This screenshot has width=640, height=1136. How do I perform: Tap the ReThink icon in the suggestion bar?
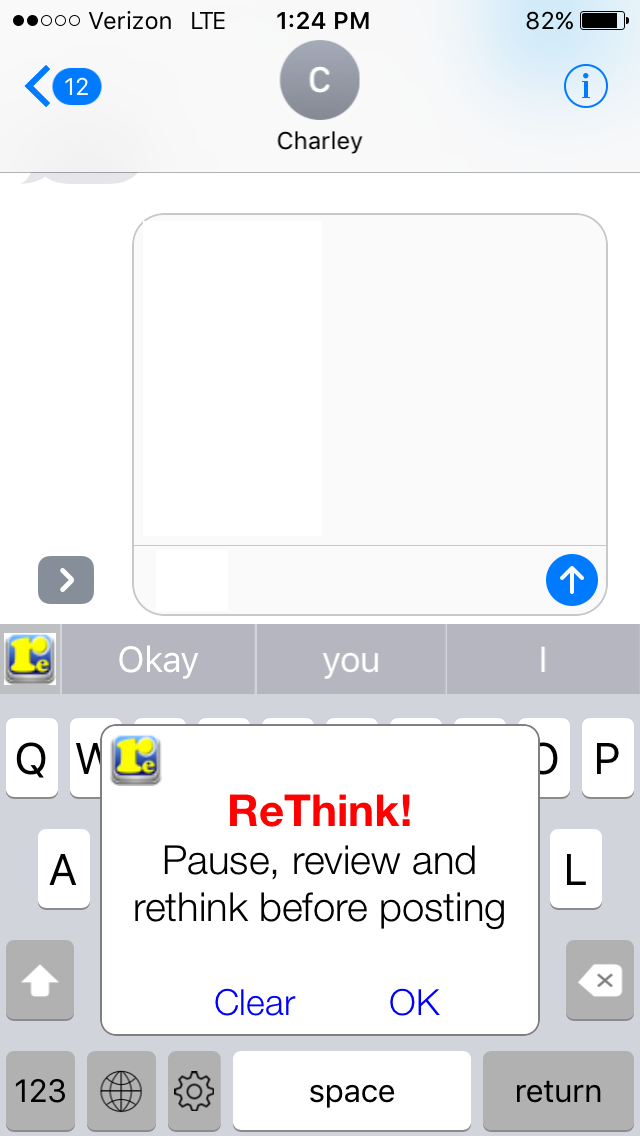pos(30,659)
